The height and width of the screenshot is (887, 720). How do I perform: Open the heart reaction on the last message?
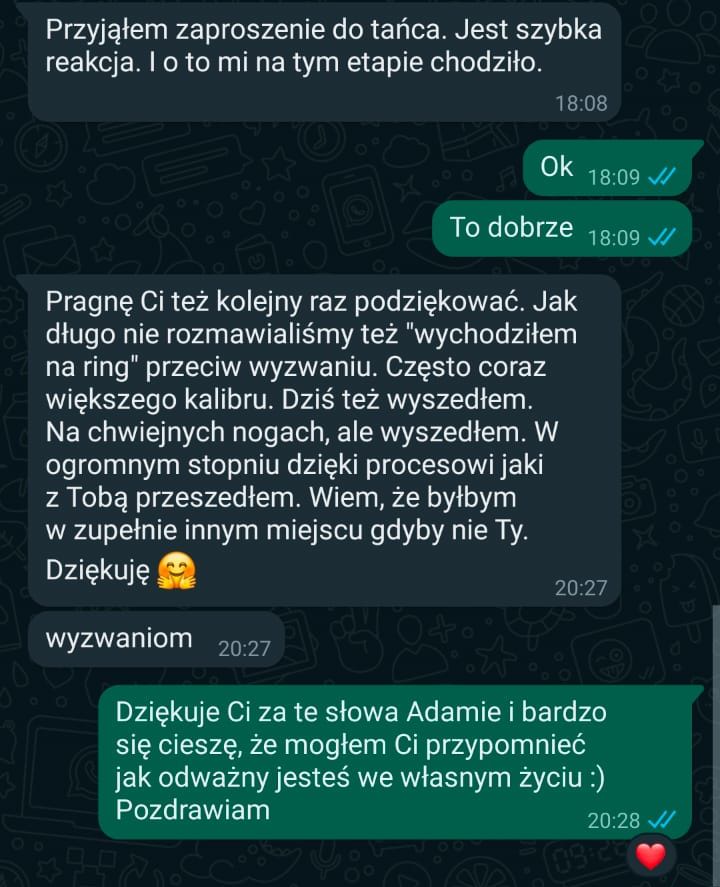click(x=651, y=856)
